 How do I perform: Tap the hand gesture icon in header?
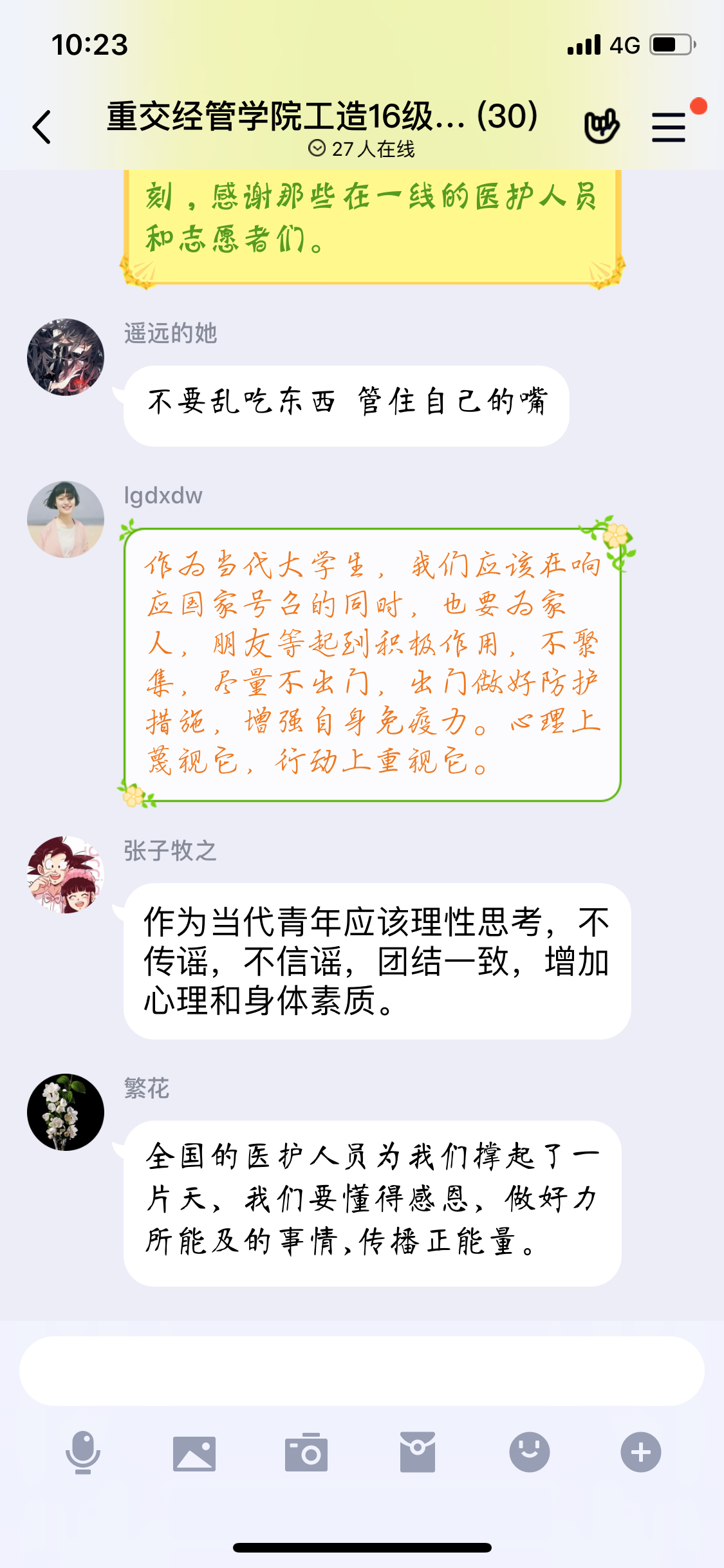(x=601, y=126)
